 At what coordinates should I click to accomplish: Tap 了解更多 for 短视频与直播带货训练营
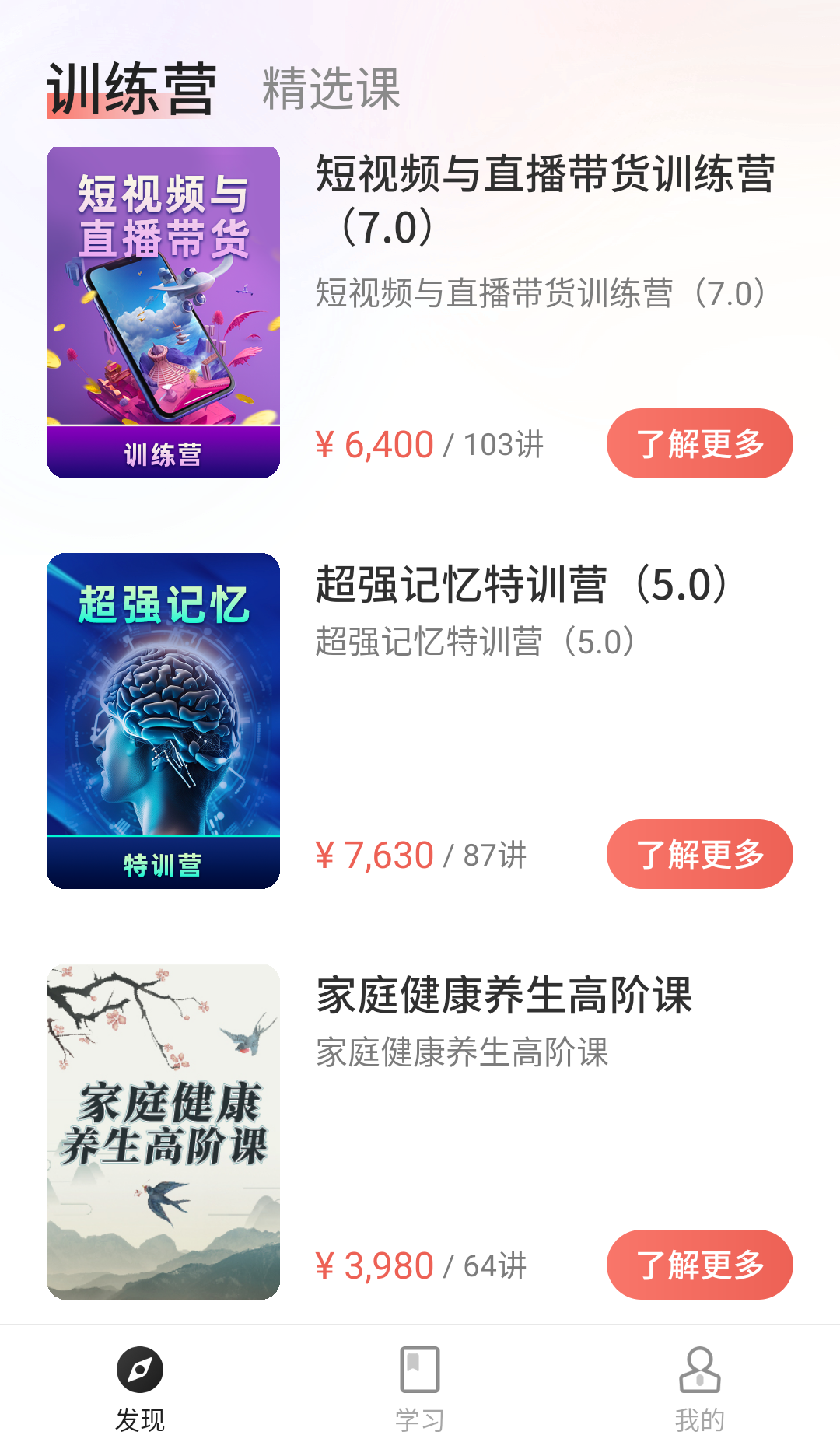click(x=699, y=443)
